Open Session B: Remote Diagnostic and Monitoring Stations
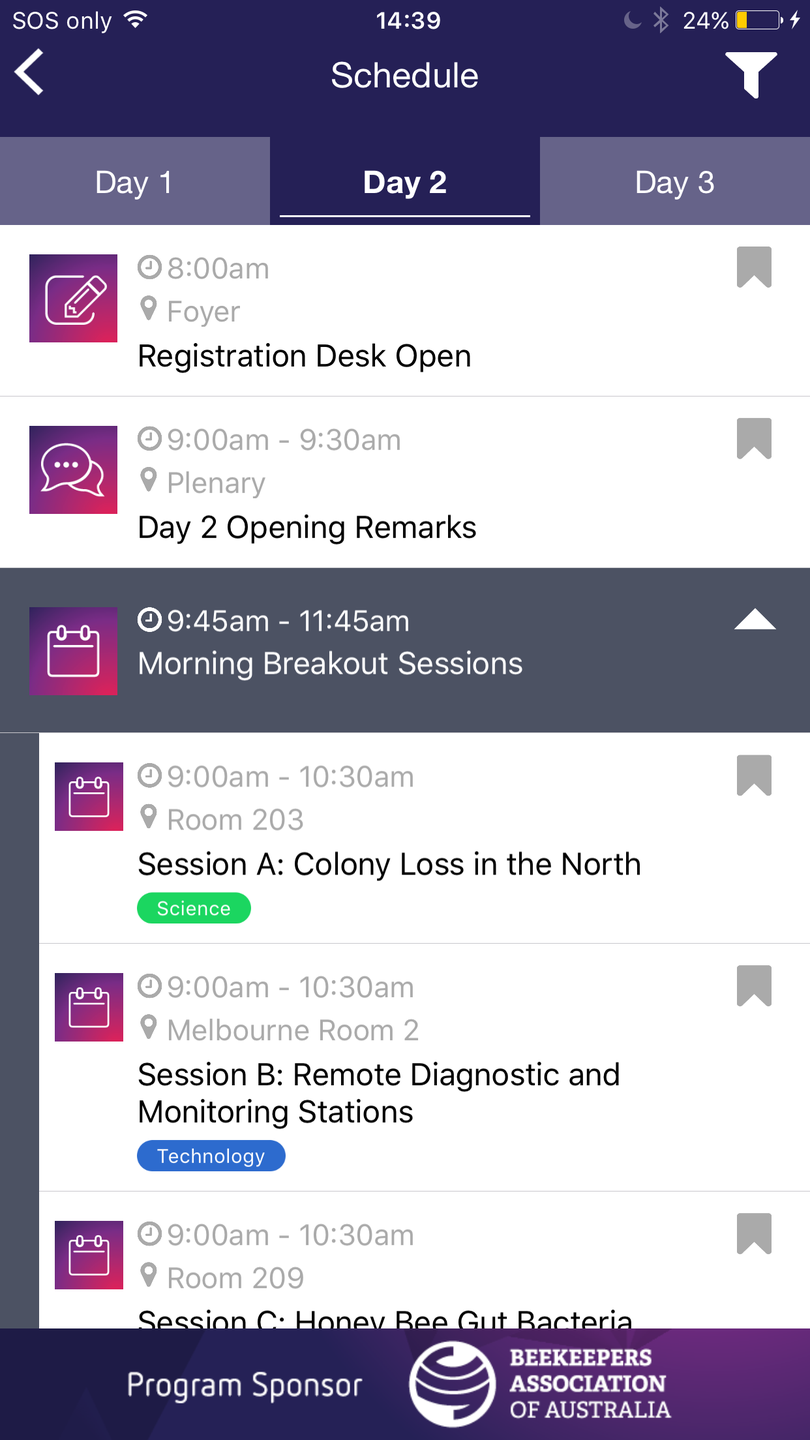The image size is (810, 1440). (379, 1092)
